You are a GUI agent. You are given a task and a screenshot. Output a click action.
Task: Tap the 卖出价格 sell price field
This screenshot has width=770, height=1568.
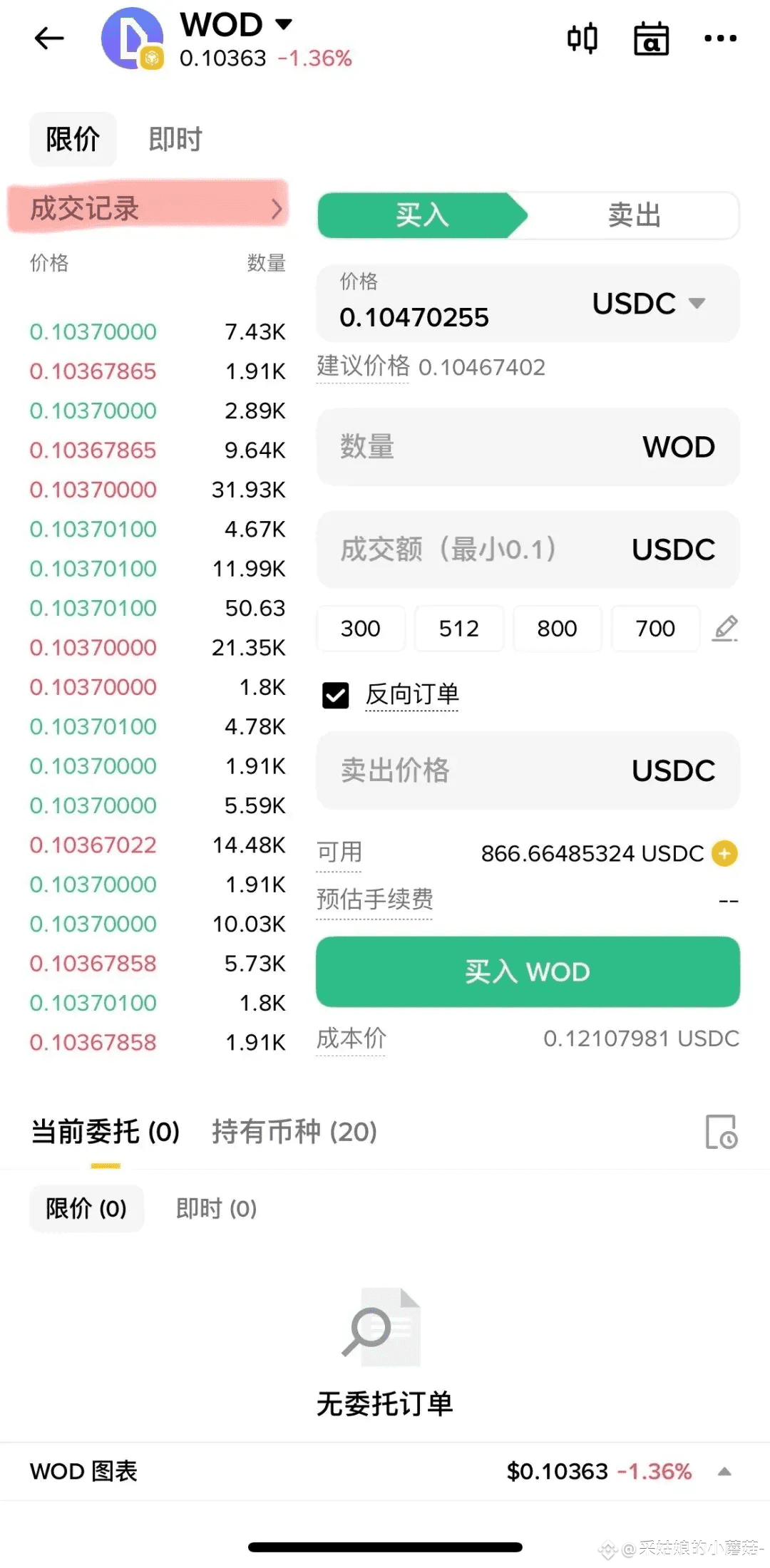(x=528, y=770)
